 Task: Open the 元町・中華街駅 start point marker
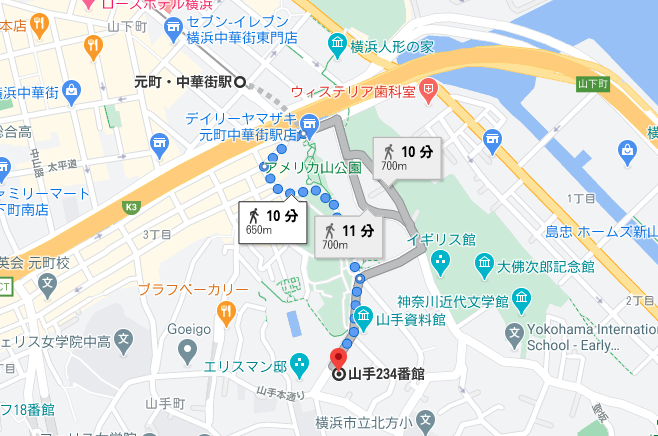pyautogui.click(x=241, y=83)
